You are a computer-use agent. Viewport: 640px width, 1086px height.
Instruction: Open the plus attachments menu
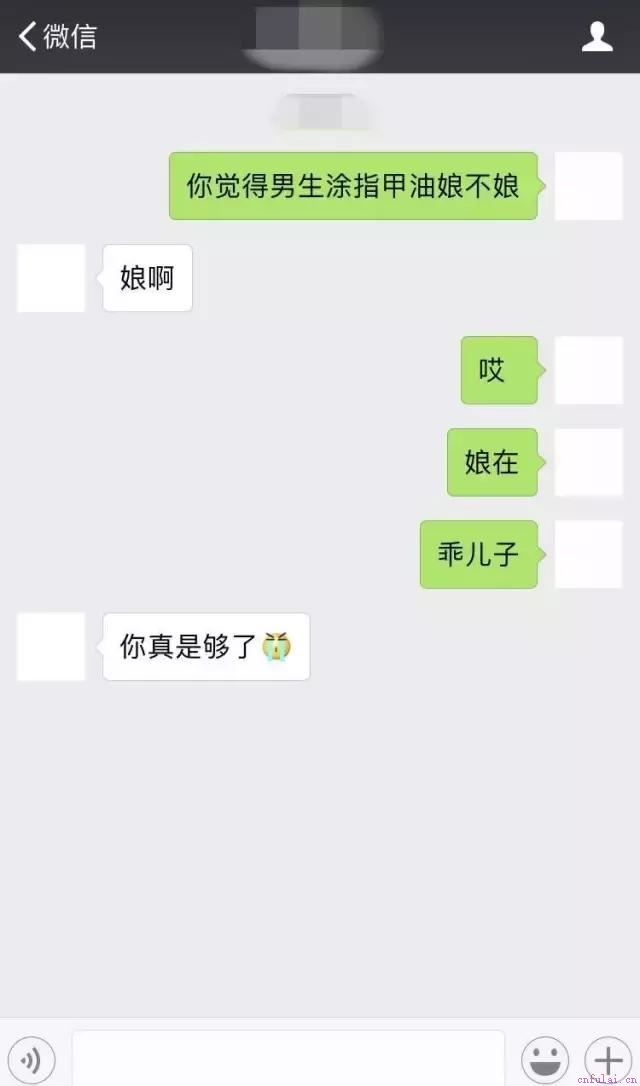pyautogui.click(x=608, y=1060)
